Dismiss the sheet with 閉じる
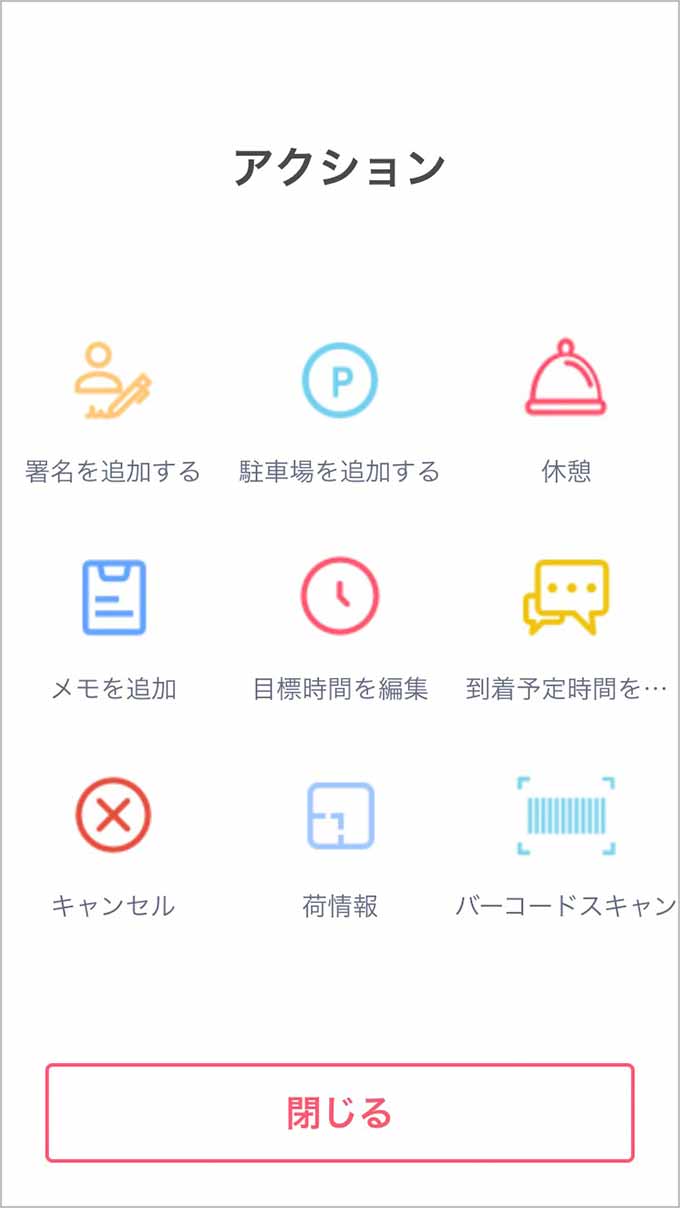 click(x=340, y=1112)
